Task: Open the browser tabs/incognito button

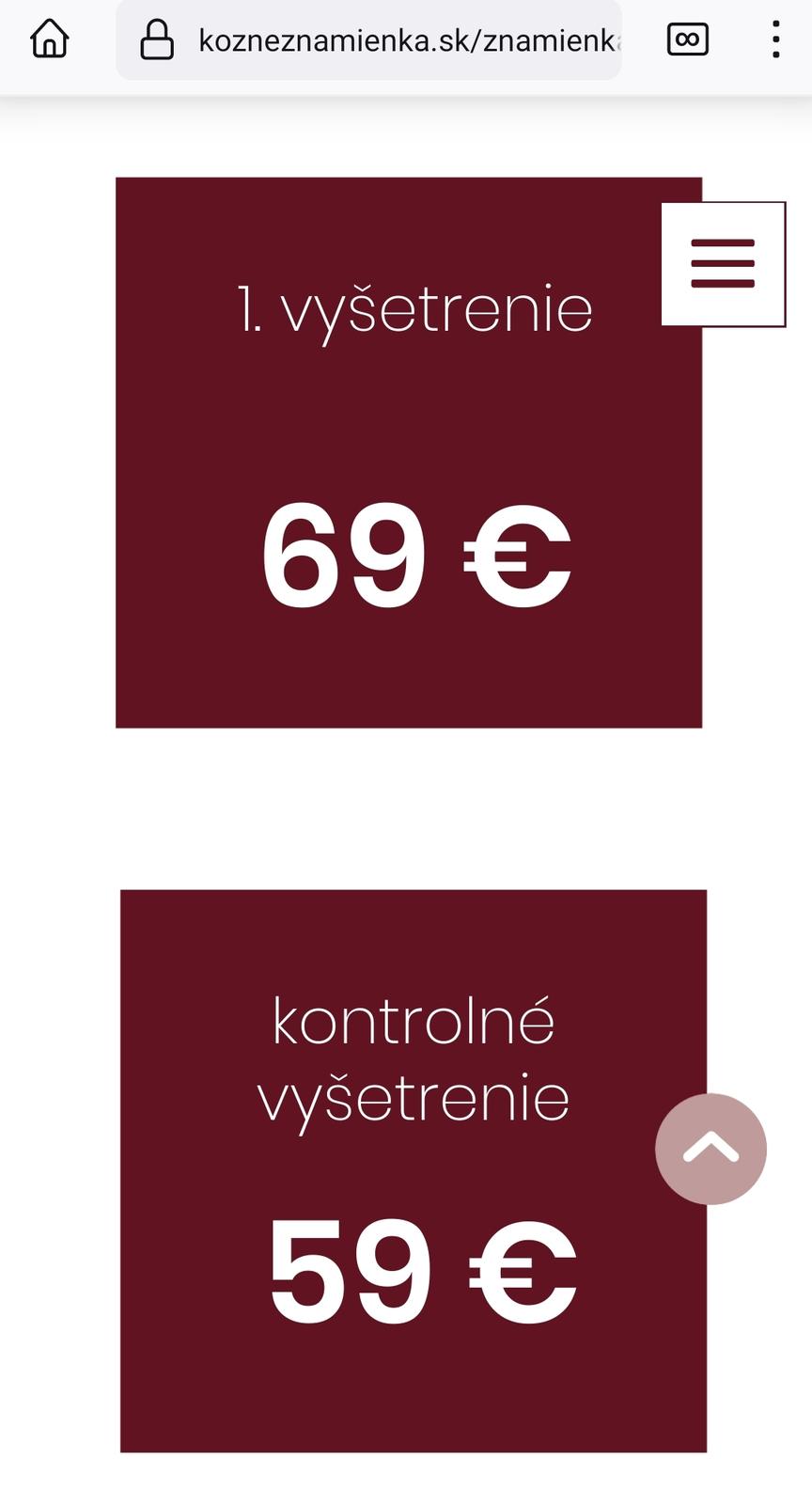Action: [x=687, y=39]
